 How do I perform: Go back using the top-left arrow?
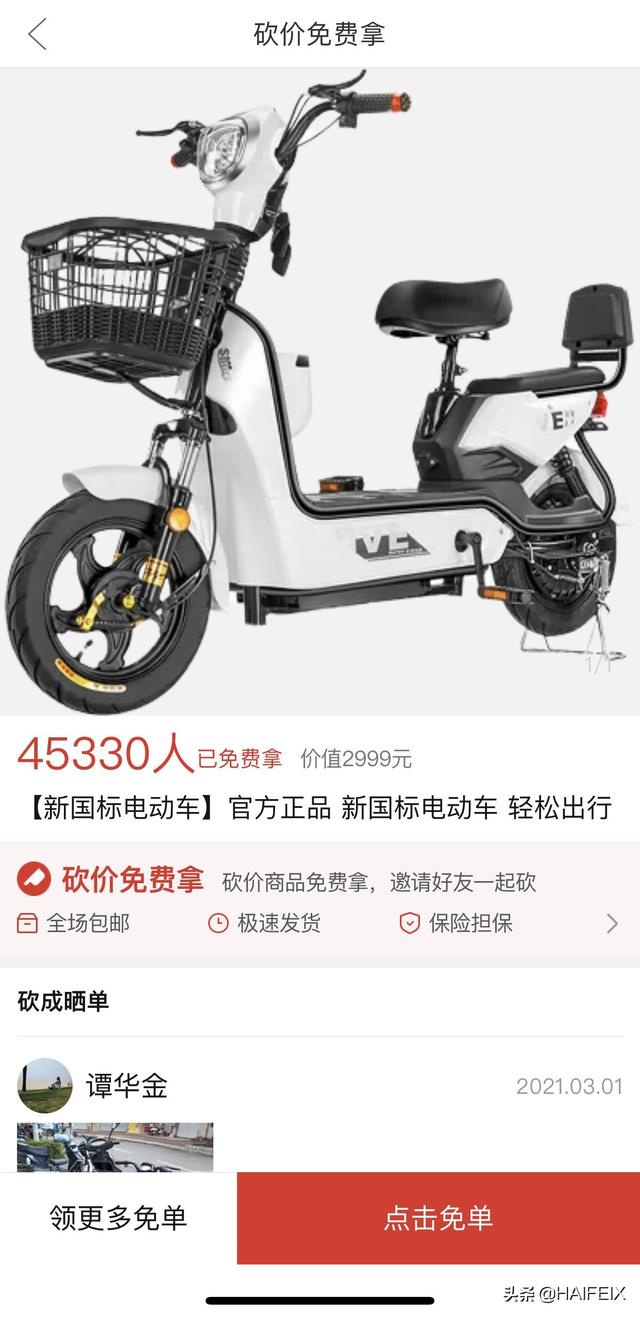click(x=37, y=34)
